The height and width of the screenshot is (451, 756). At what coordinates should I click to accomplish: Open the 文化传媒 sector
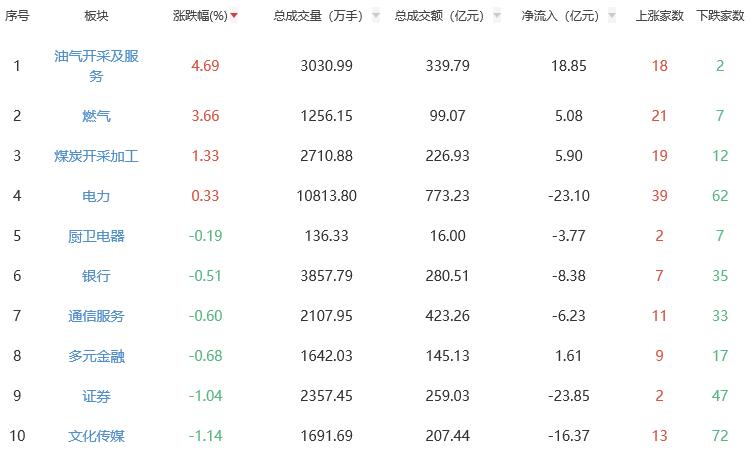tap(96, 436)
